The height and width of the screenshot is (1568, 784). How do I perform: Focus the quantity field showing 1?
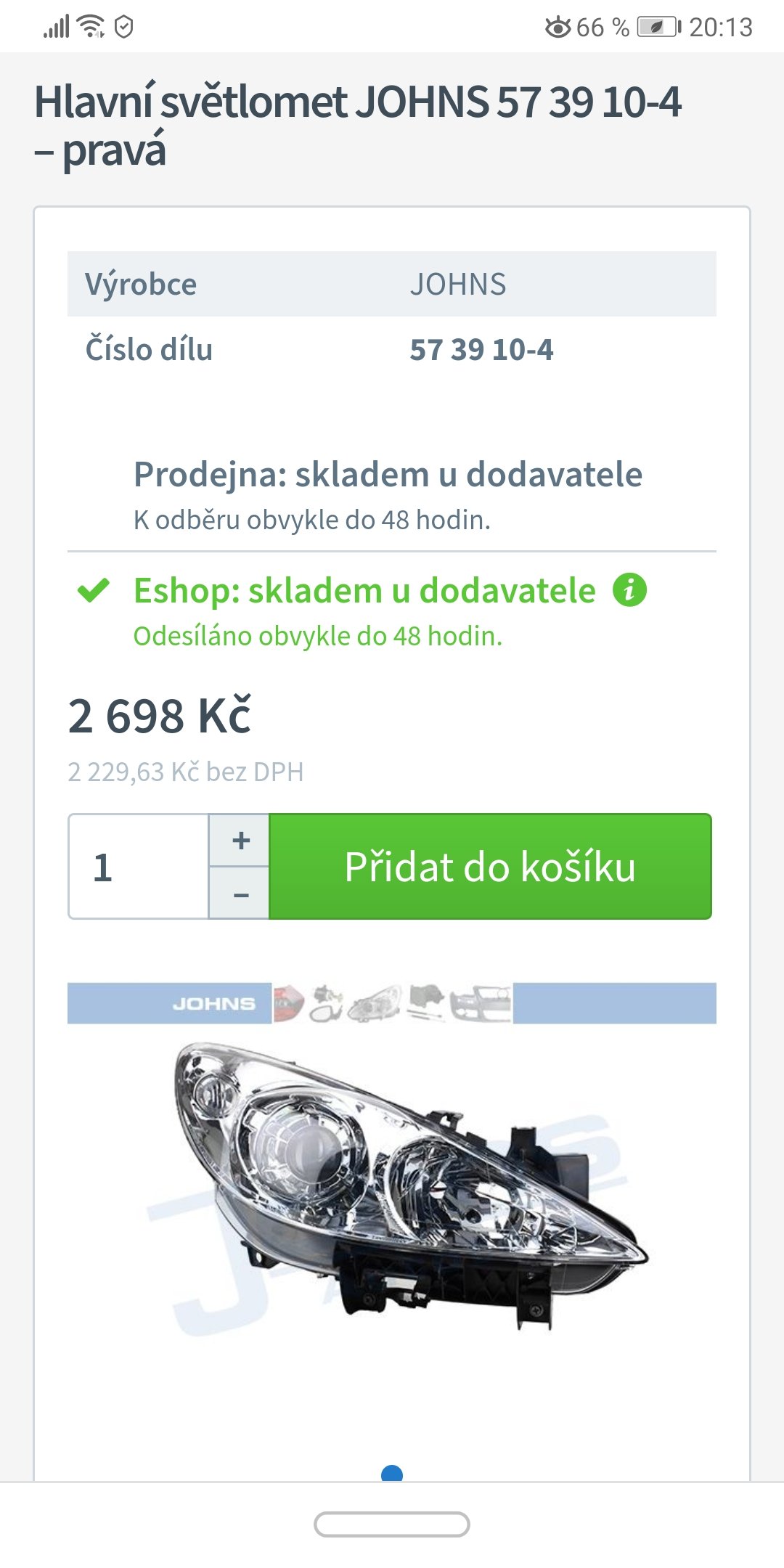pyautogui.click(x=139, y=866)
